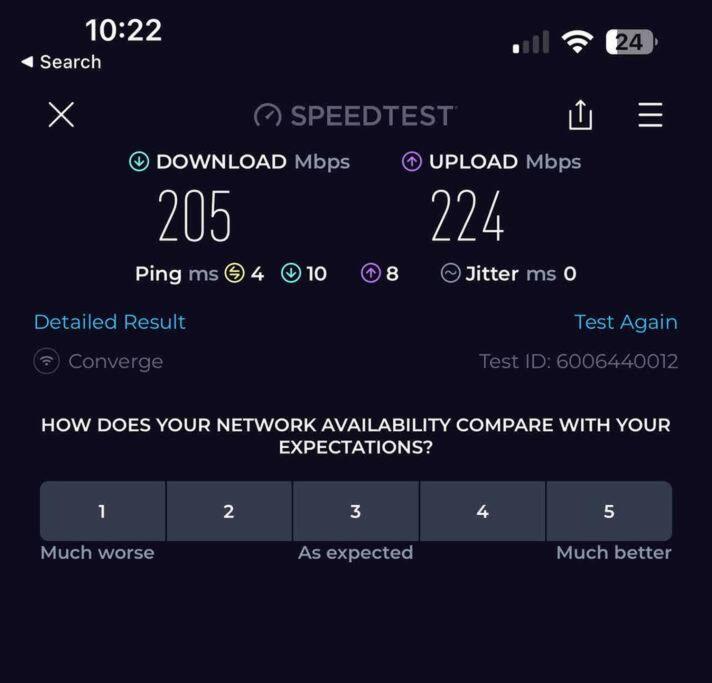Rate network availability 1, Much worse
Image resolution: width=712 pixels, height=683 pixels.
102,511
